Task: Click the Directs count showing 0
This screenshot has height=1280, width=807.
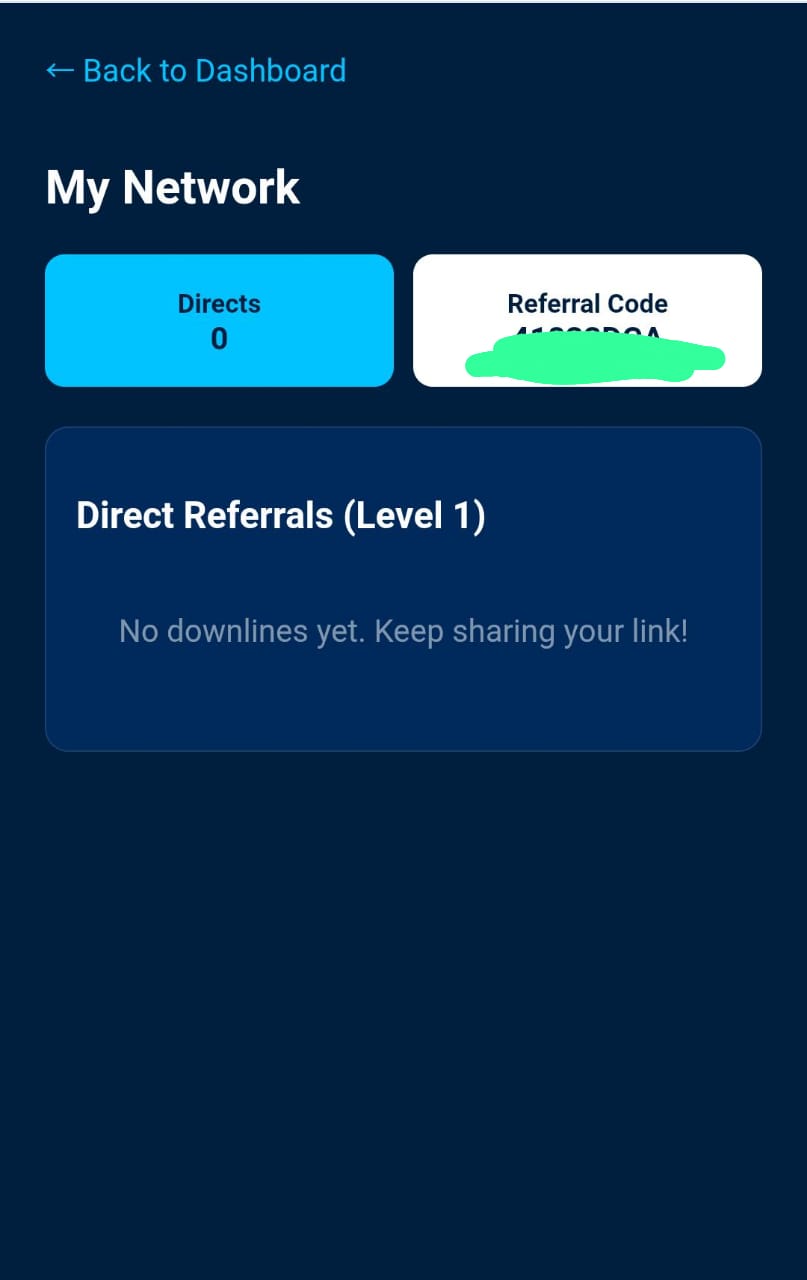Action: pyautogui.click(x=219, y=338)
